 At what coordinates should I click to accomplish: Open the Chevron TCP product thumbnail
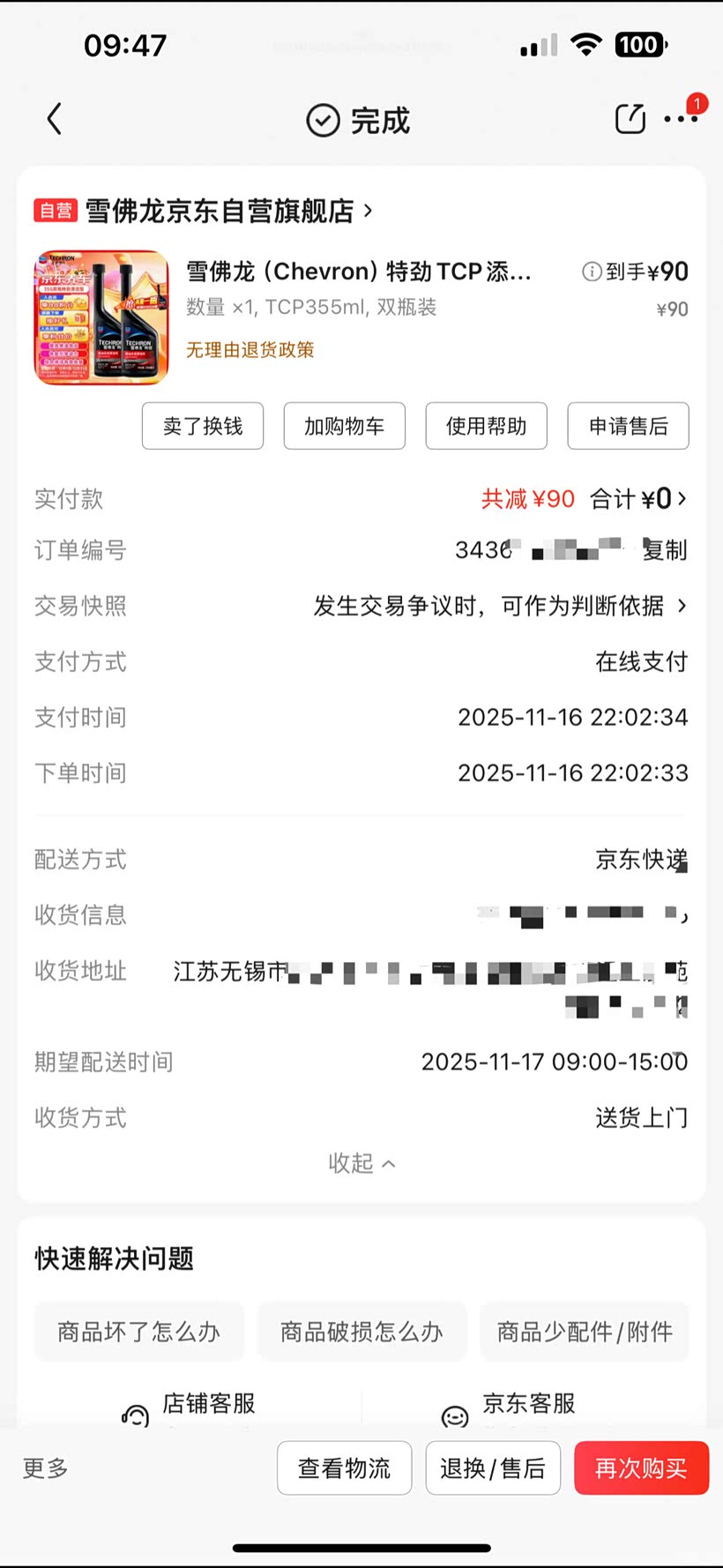coord(101,317)
